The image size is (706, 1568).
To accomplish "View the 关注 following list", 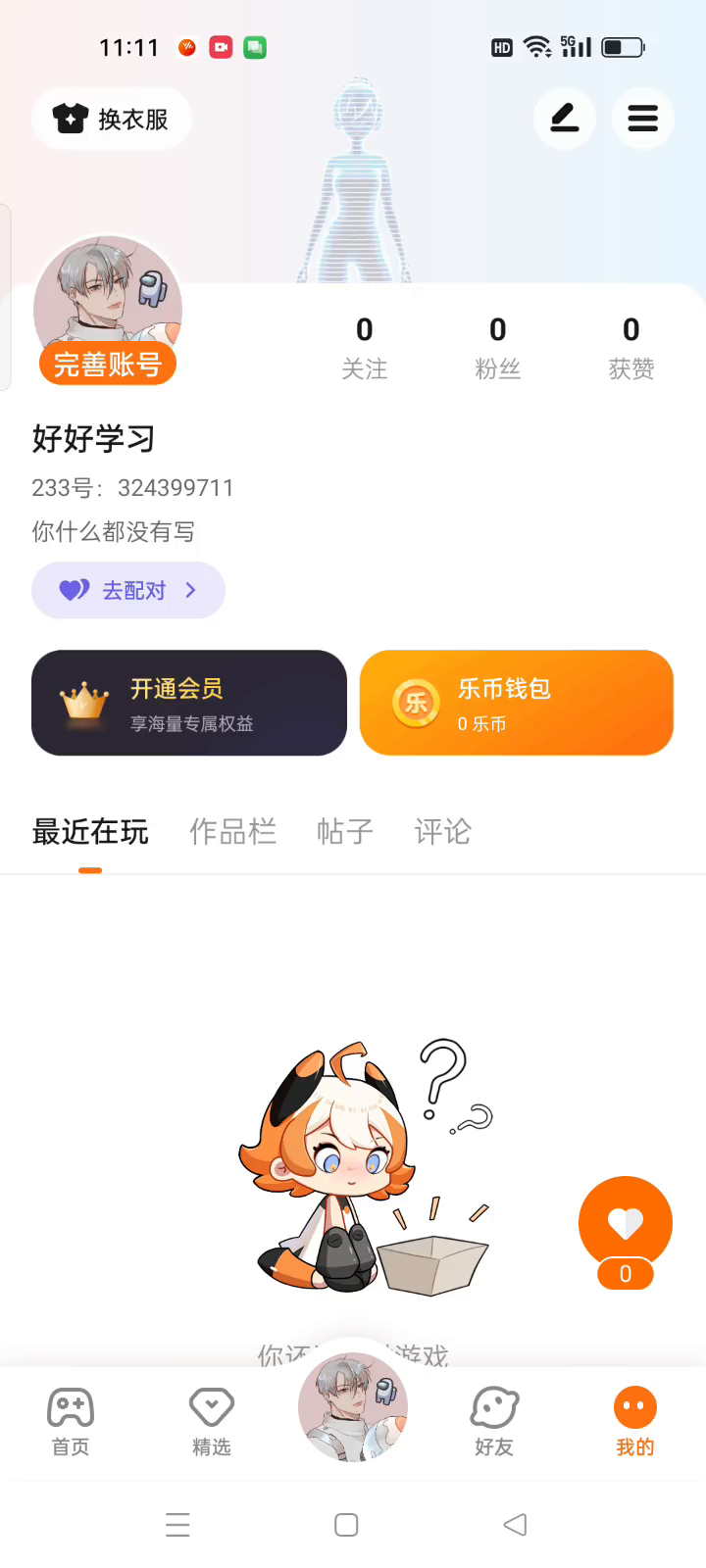I will tap(365, 347).
